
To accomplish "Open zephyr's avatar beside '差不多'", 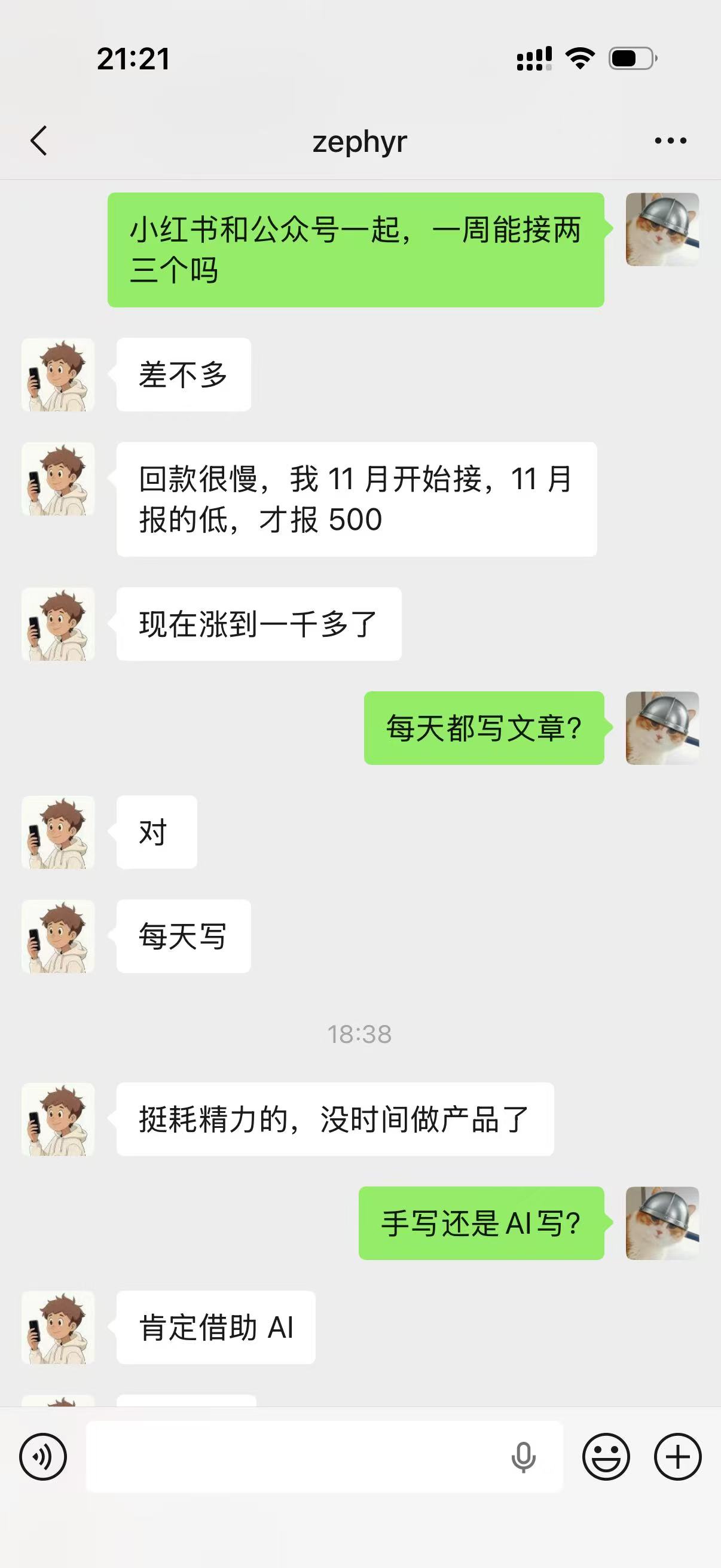I will click(59, 375).
